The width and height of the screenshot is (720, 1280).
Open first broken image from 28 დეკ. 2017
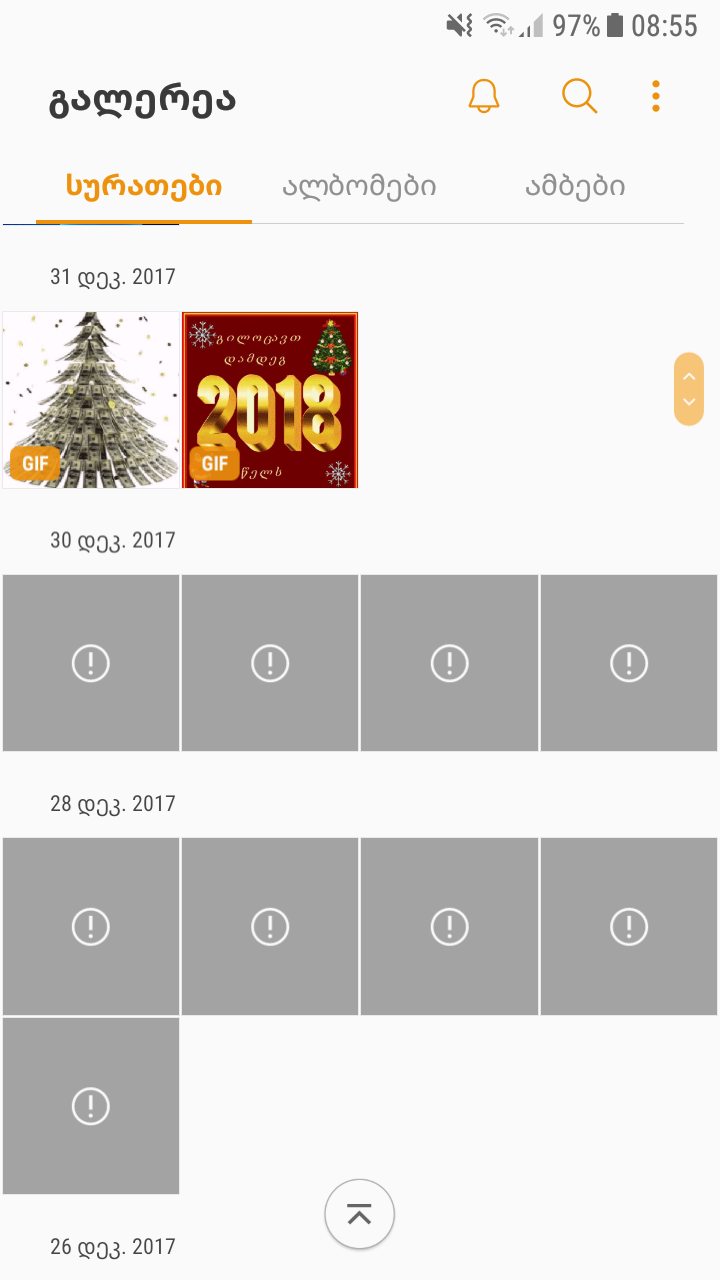coord(91,926)
